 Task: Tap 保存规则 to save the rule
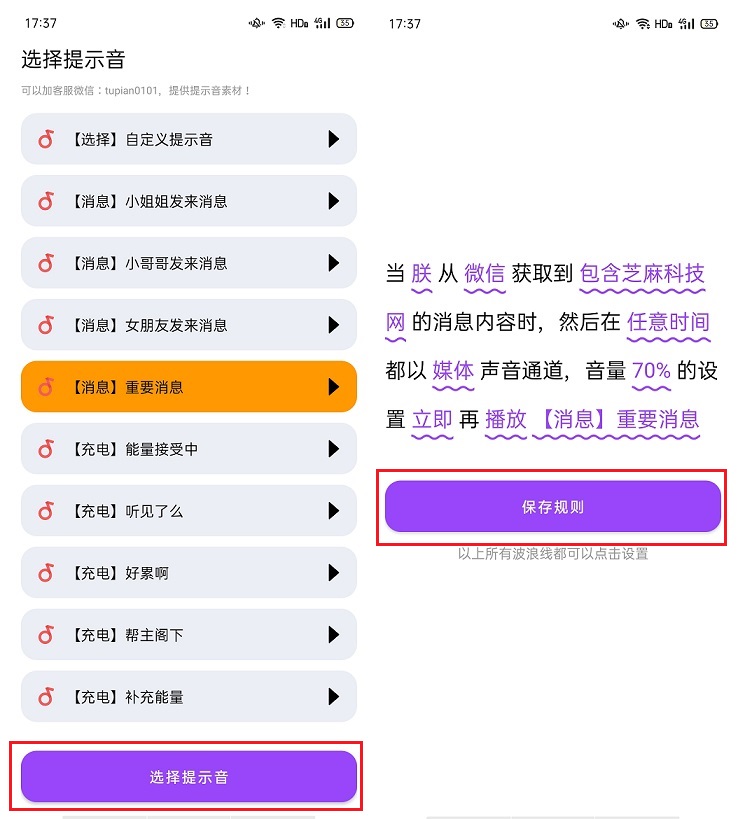[x=552, y=507]
